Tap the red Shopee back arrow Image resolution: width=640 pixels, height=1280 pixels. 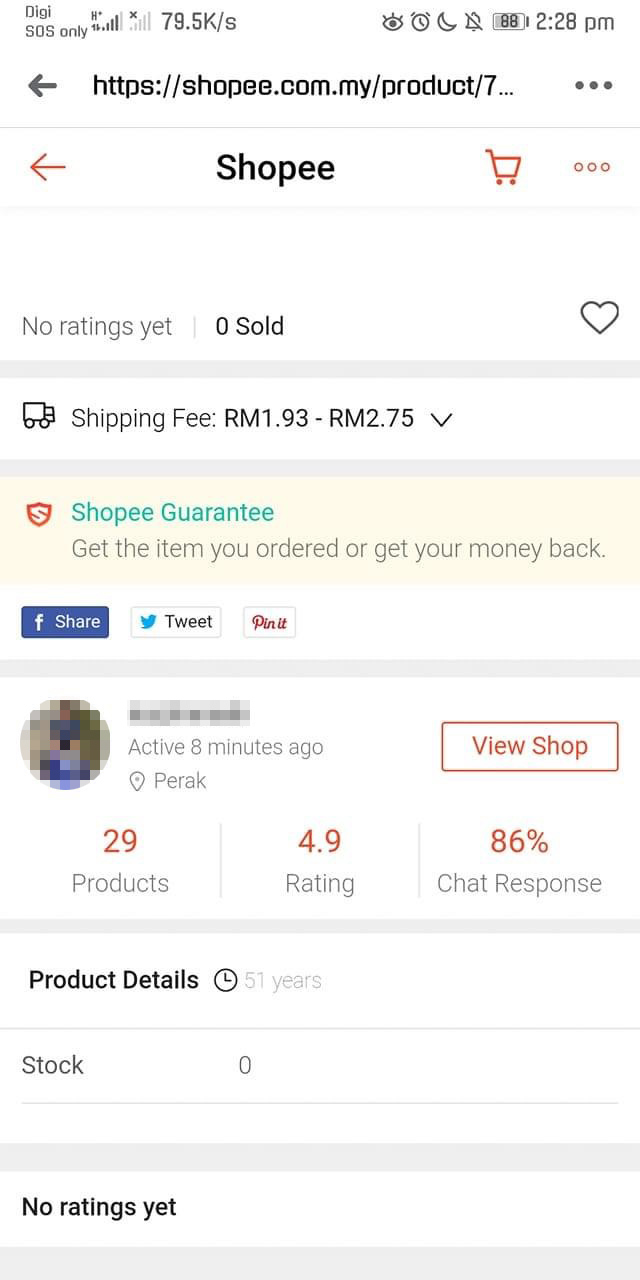[x=47, y=167]
